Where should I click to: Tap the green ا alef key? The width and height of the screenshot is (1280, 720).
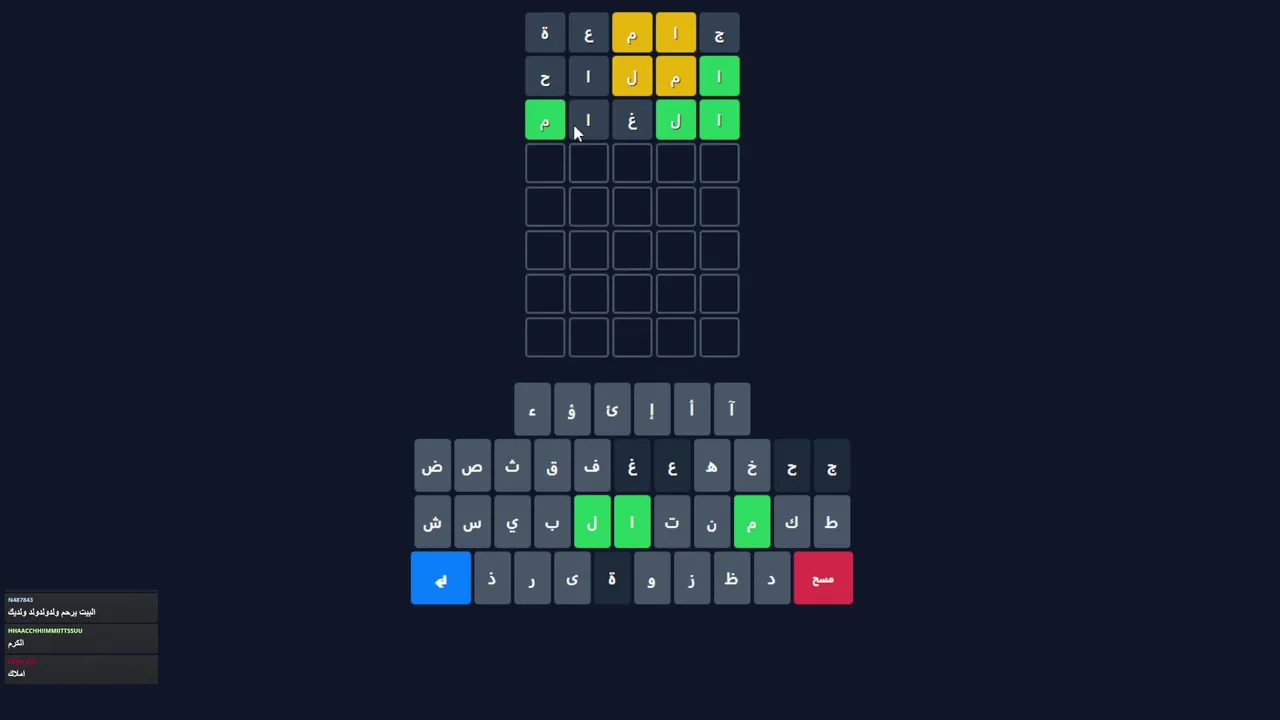(632, 523)
